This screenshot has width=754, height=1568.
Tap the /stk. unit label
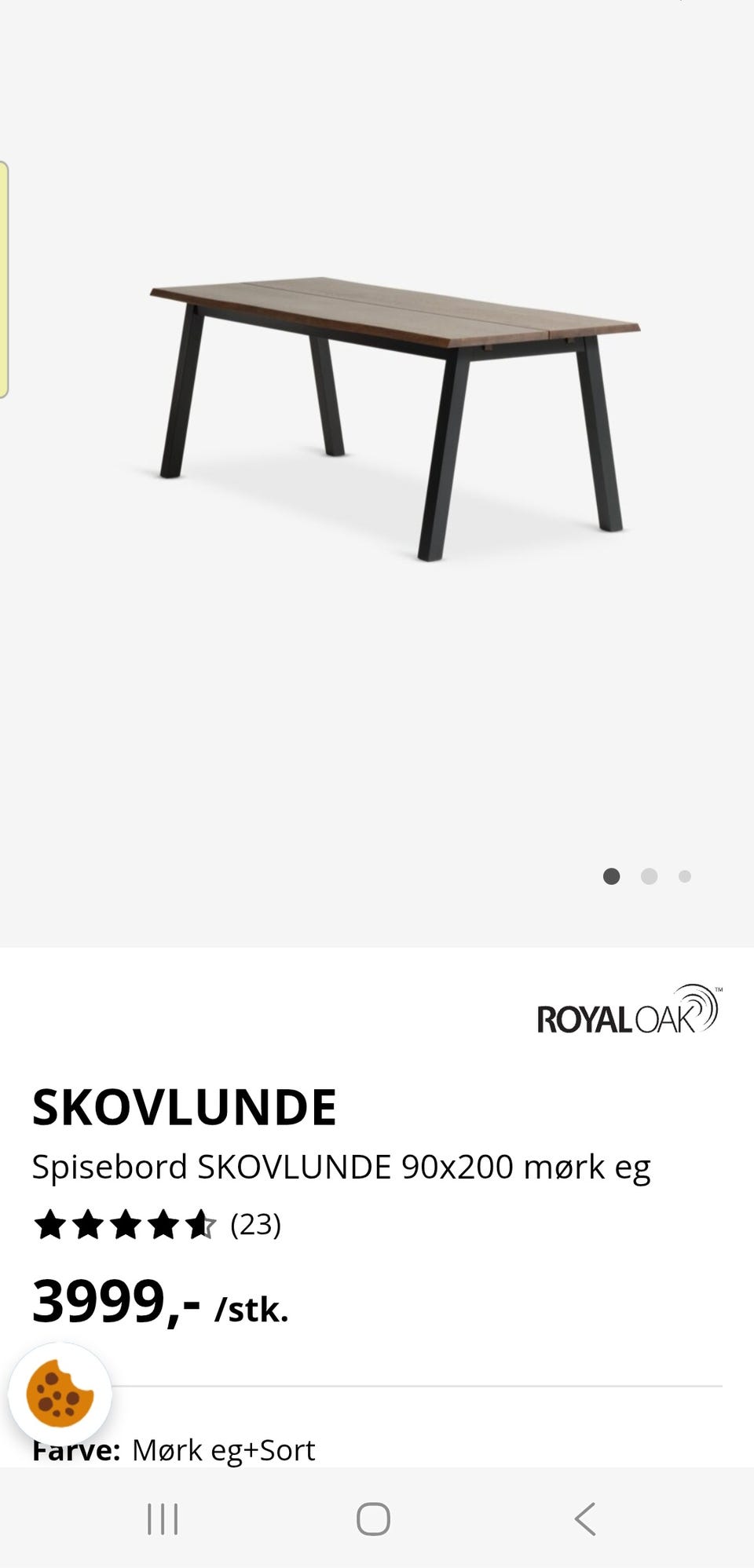tap(251, 1307)
